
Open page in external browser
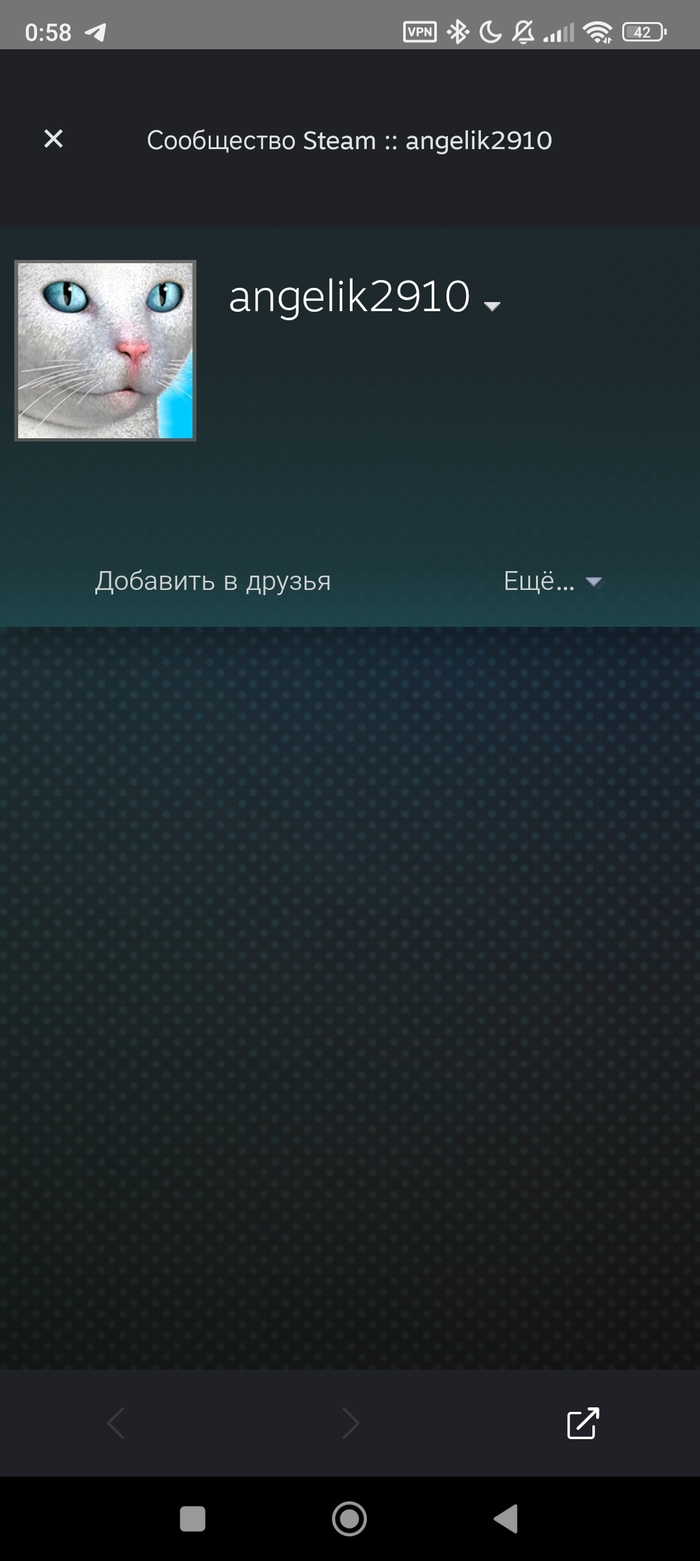583,1423
